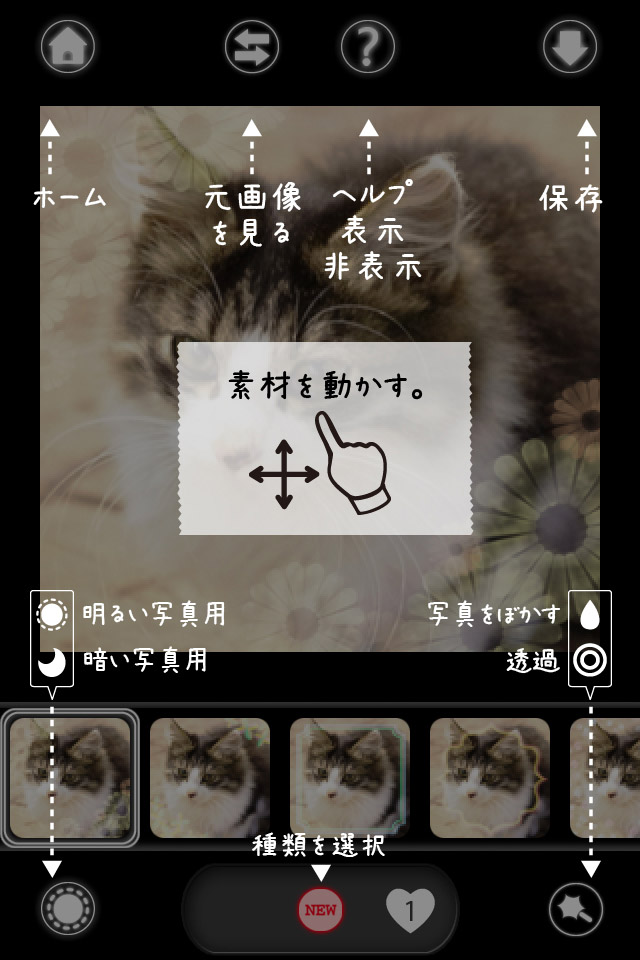Open the blur and transparency tool
640x960 pixels.
(x=576, y=909)
